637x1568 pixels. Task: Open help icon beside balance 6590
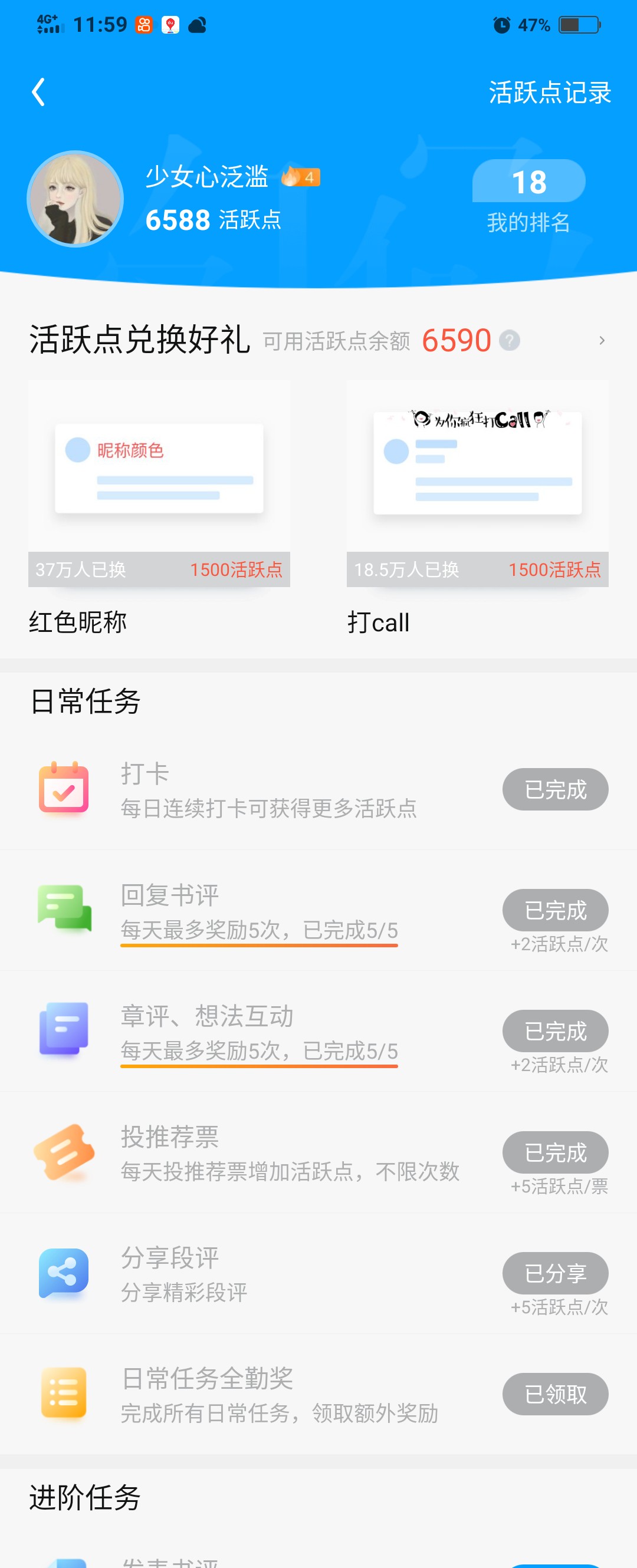(x=509, y=340)
